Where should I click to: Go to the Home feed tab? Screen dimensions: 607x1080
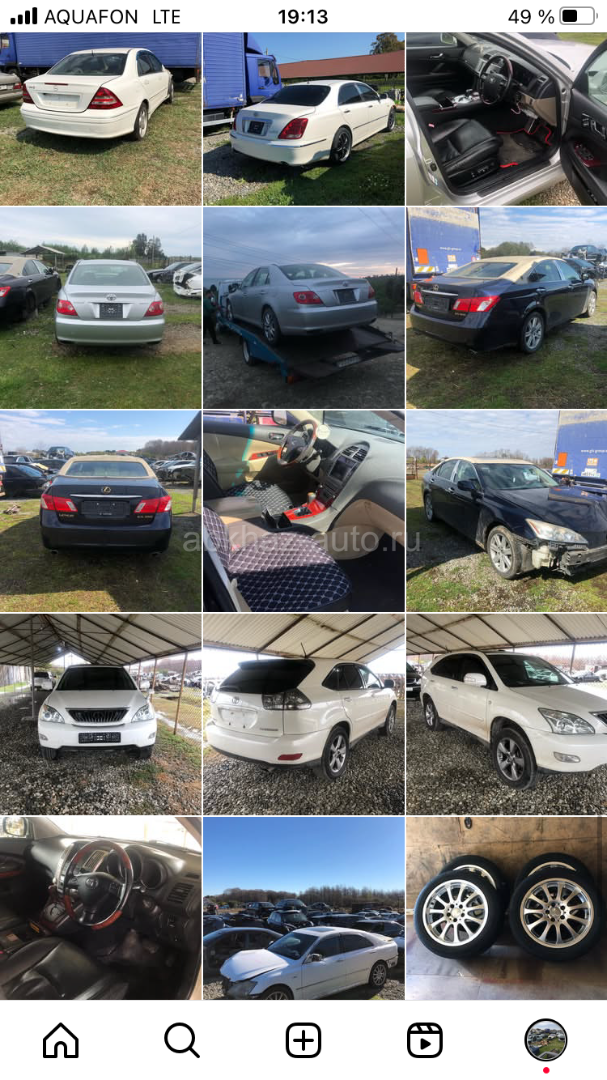pos(61,1040)
